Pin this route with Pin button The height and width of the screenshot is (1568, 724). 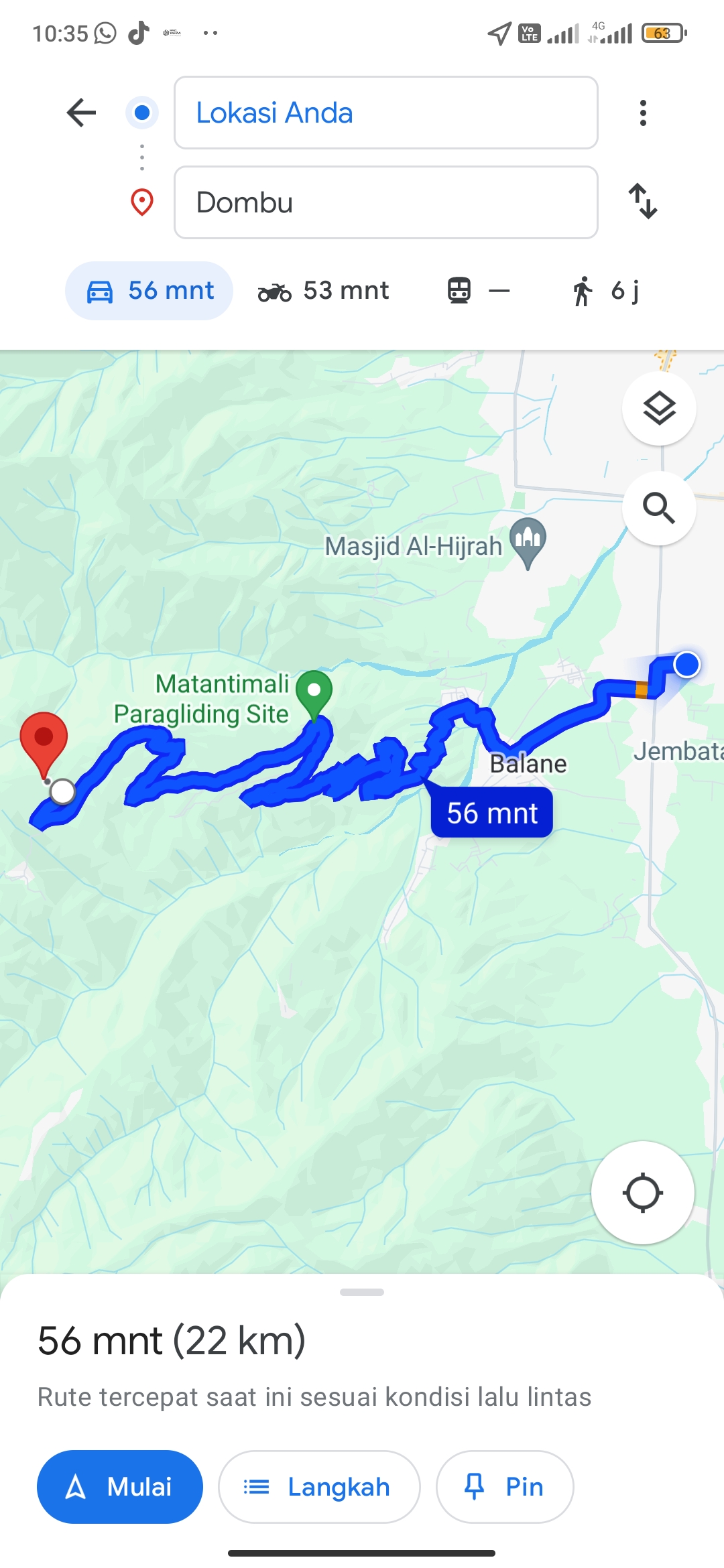click(x=505, y=1487)
